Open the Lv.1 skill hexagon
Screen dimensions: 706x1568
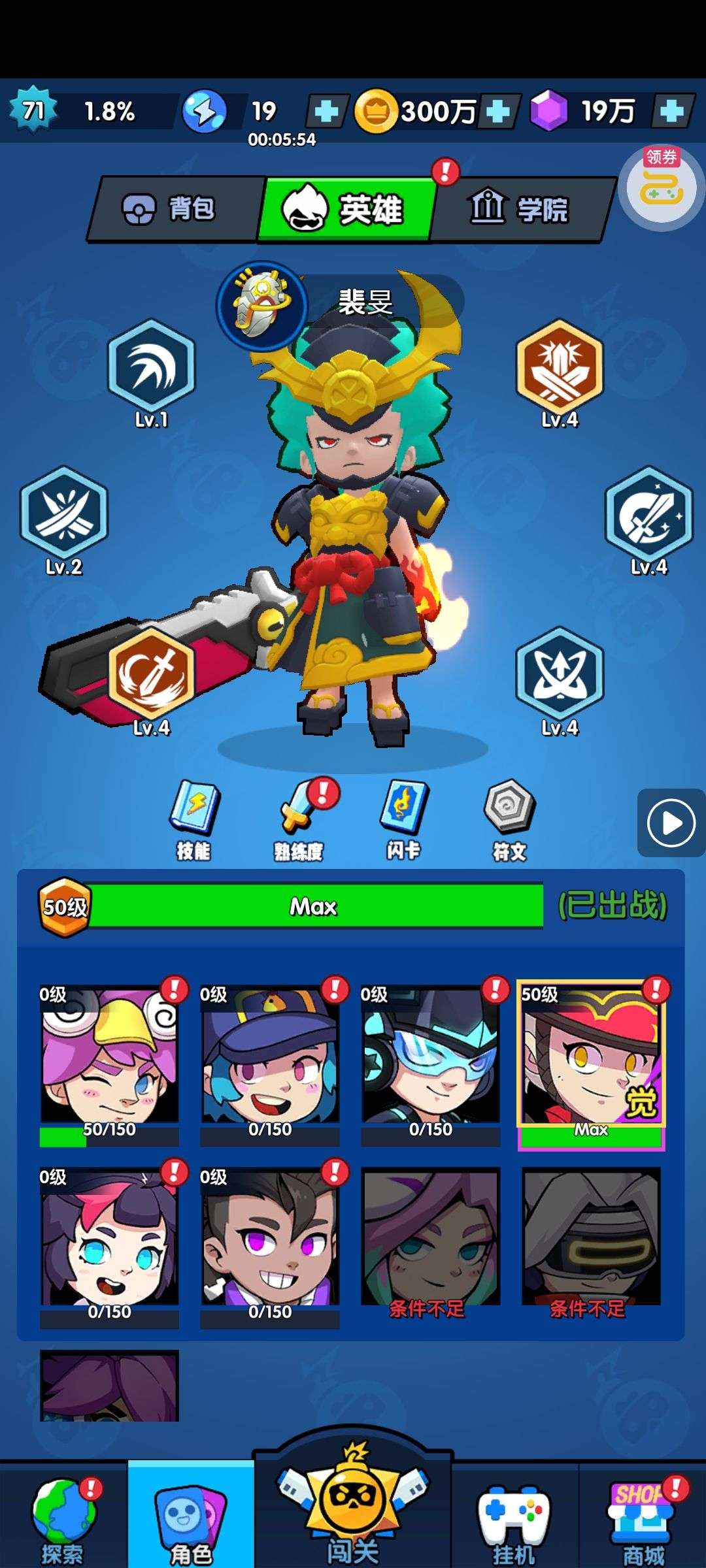click(152, 367)
